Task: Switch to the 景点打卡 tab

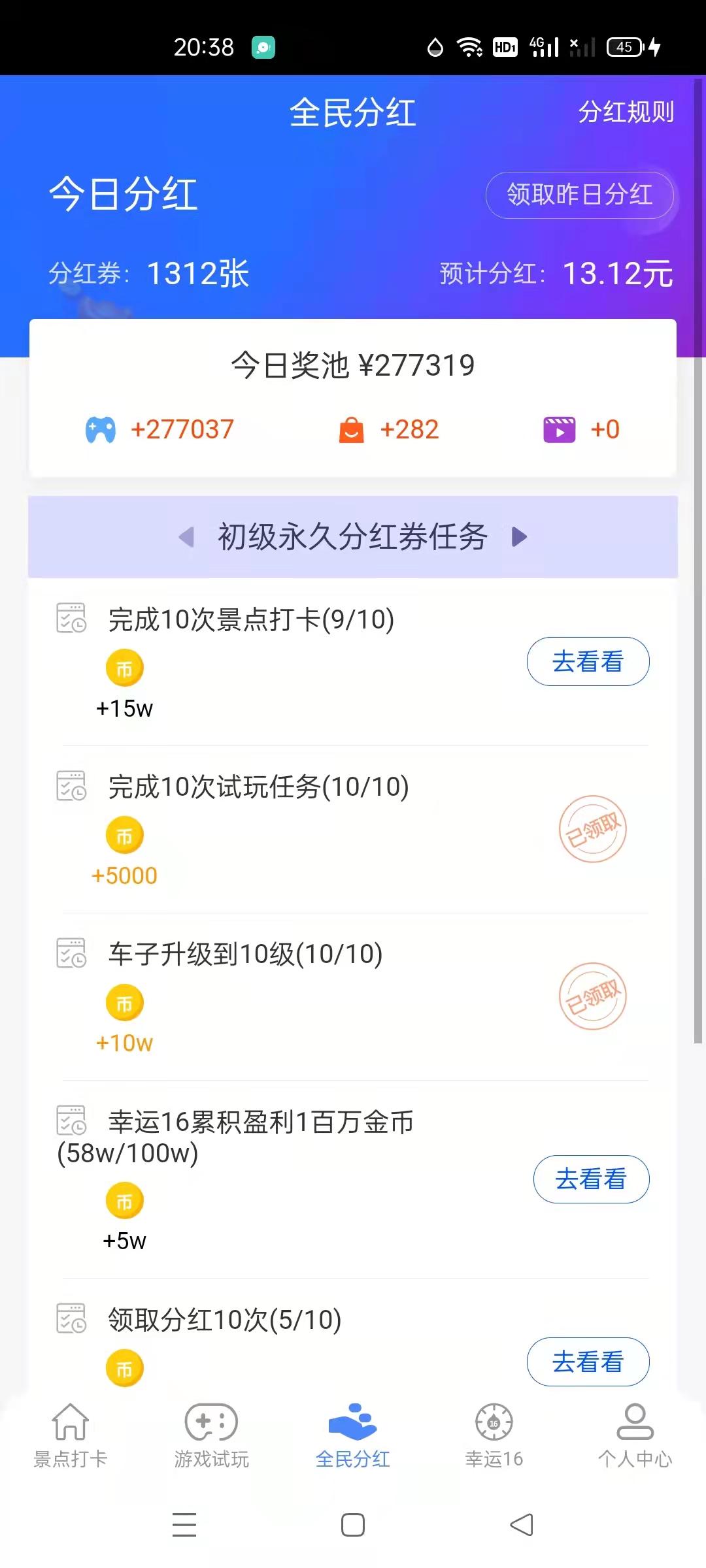Action: pos(71,1435)
